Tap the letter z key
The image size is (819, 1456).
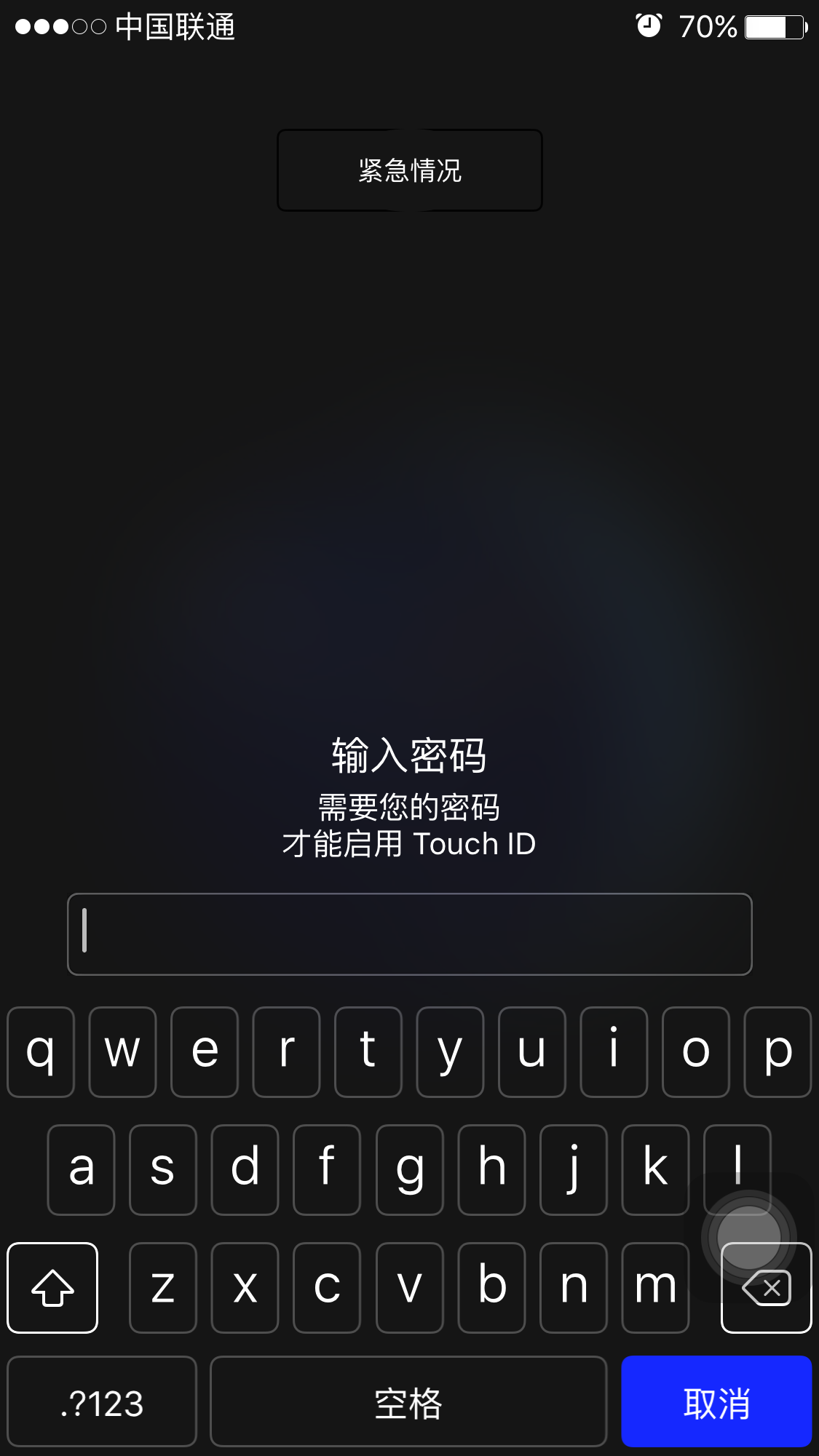tap(163, 1287)
